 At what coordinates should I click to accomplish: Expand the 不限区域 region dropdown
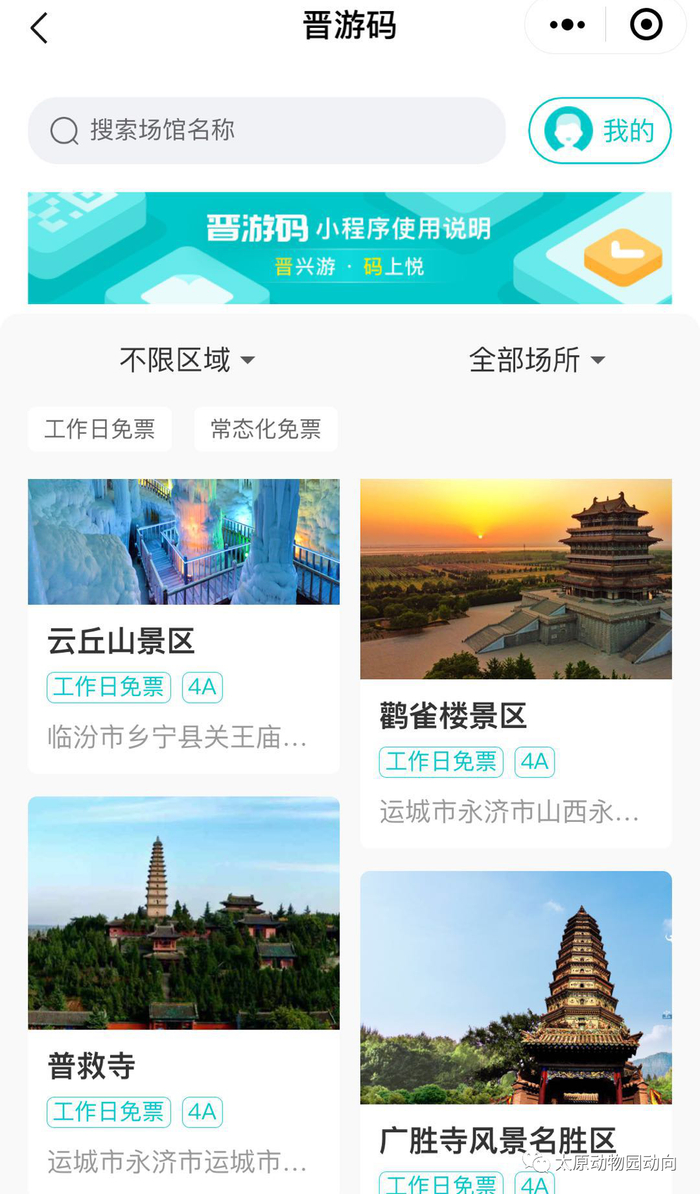coord(187,360)
